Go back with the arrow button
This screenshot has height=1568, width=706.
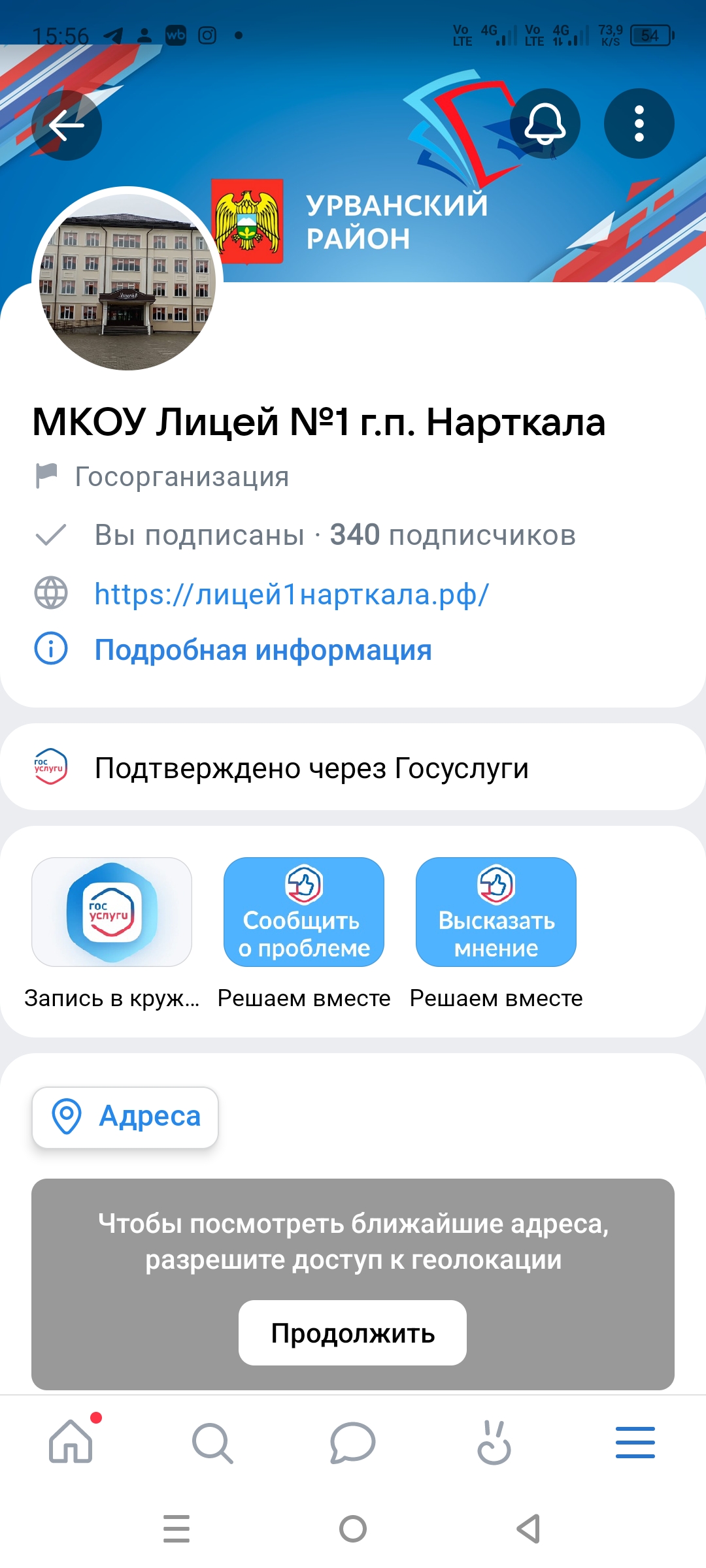tap(69, 124)
